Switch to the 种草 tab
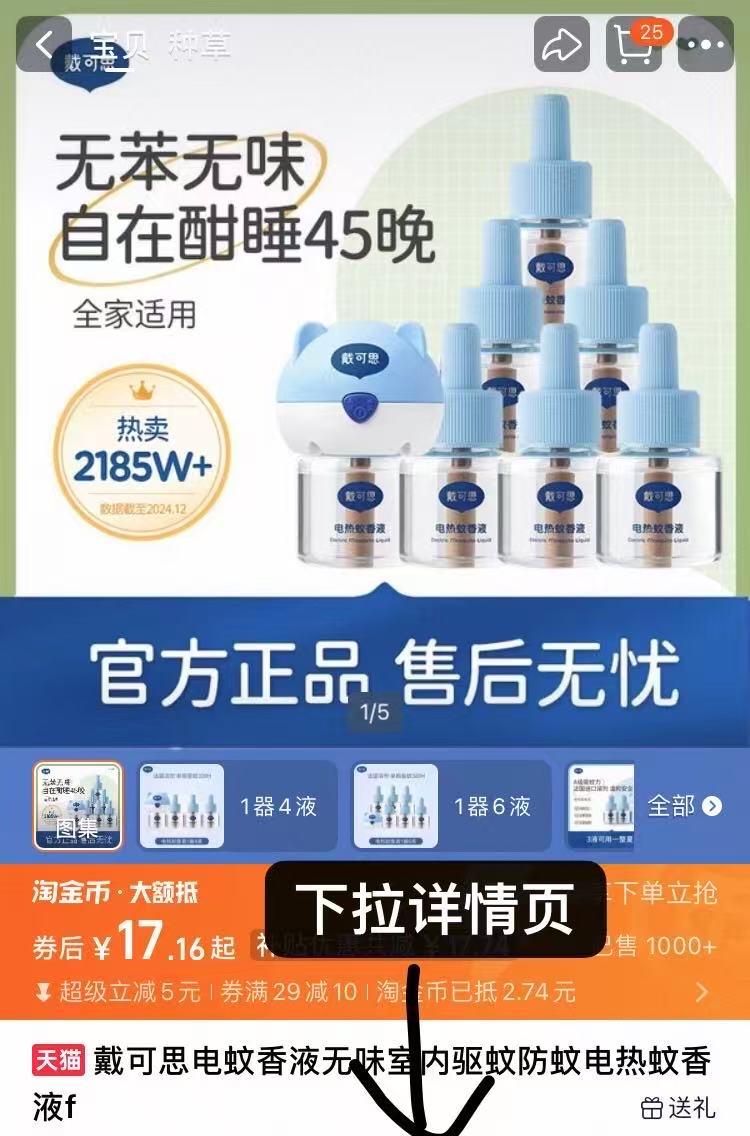The image size is (750, 1136). coord(199,45)
